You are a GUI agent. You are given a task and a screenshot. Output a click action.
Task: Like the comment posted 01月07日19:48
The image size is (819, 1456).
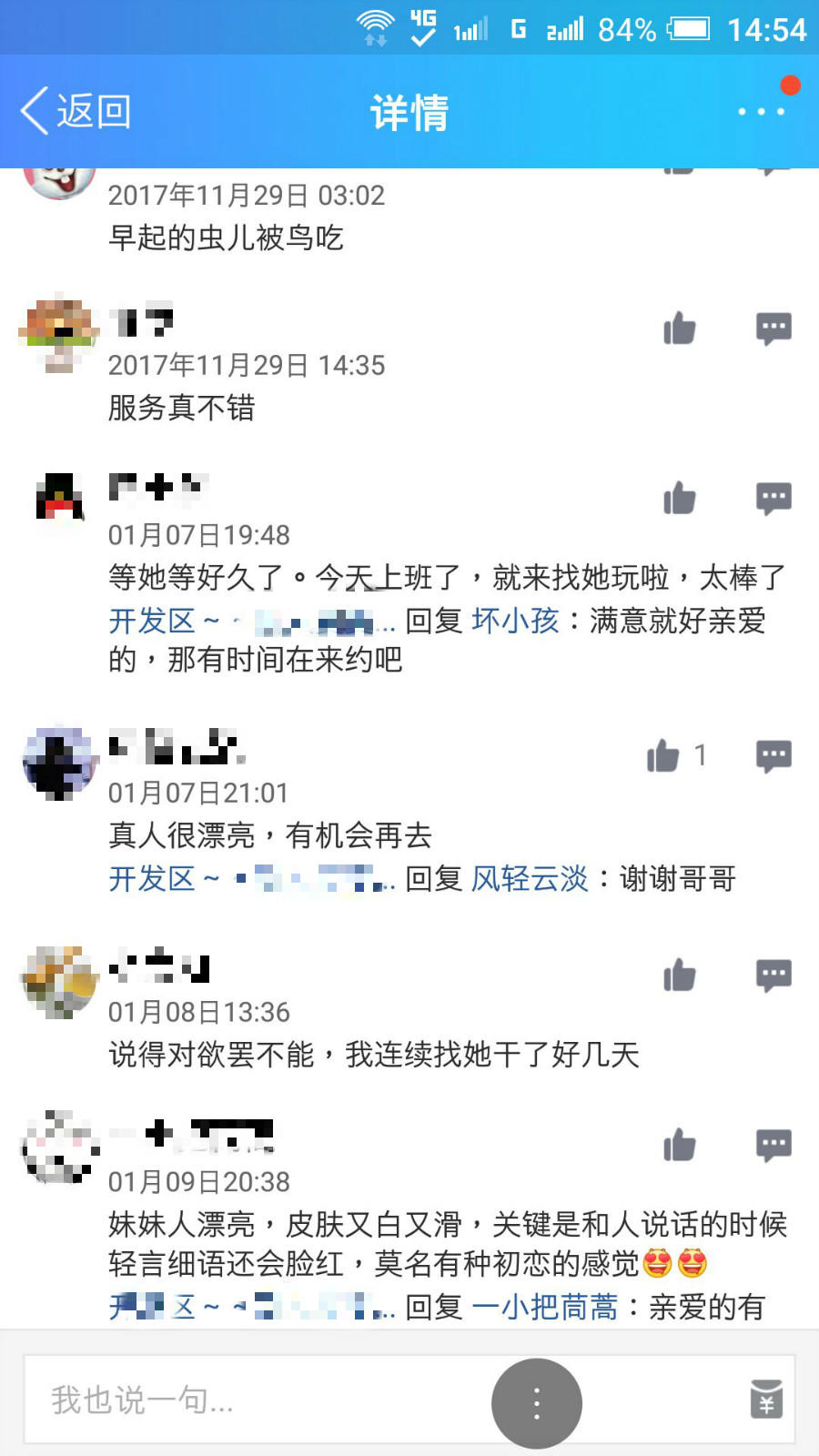pyautogui.click(x=680, y=499)
